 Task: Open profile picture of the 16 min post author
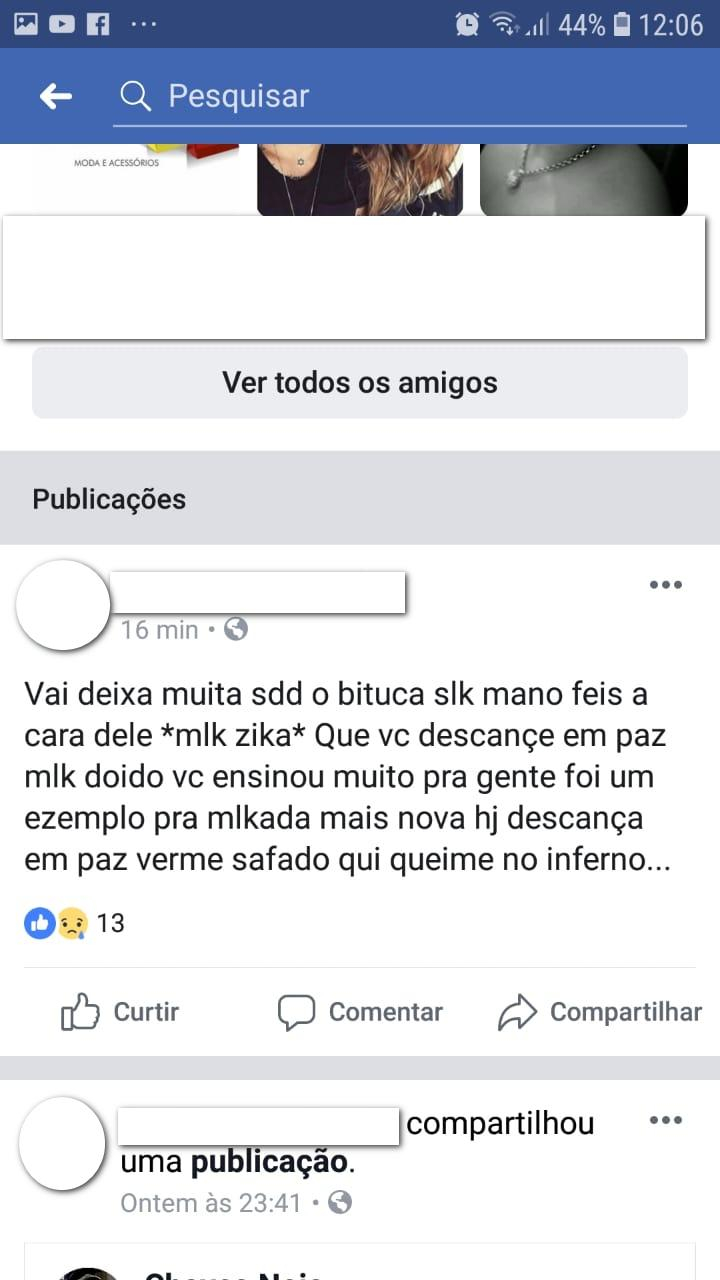[x=64, y=605]
